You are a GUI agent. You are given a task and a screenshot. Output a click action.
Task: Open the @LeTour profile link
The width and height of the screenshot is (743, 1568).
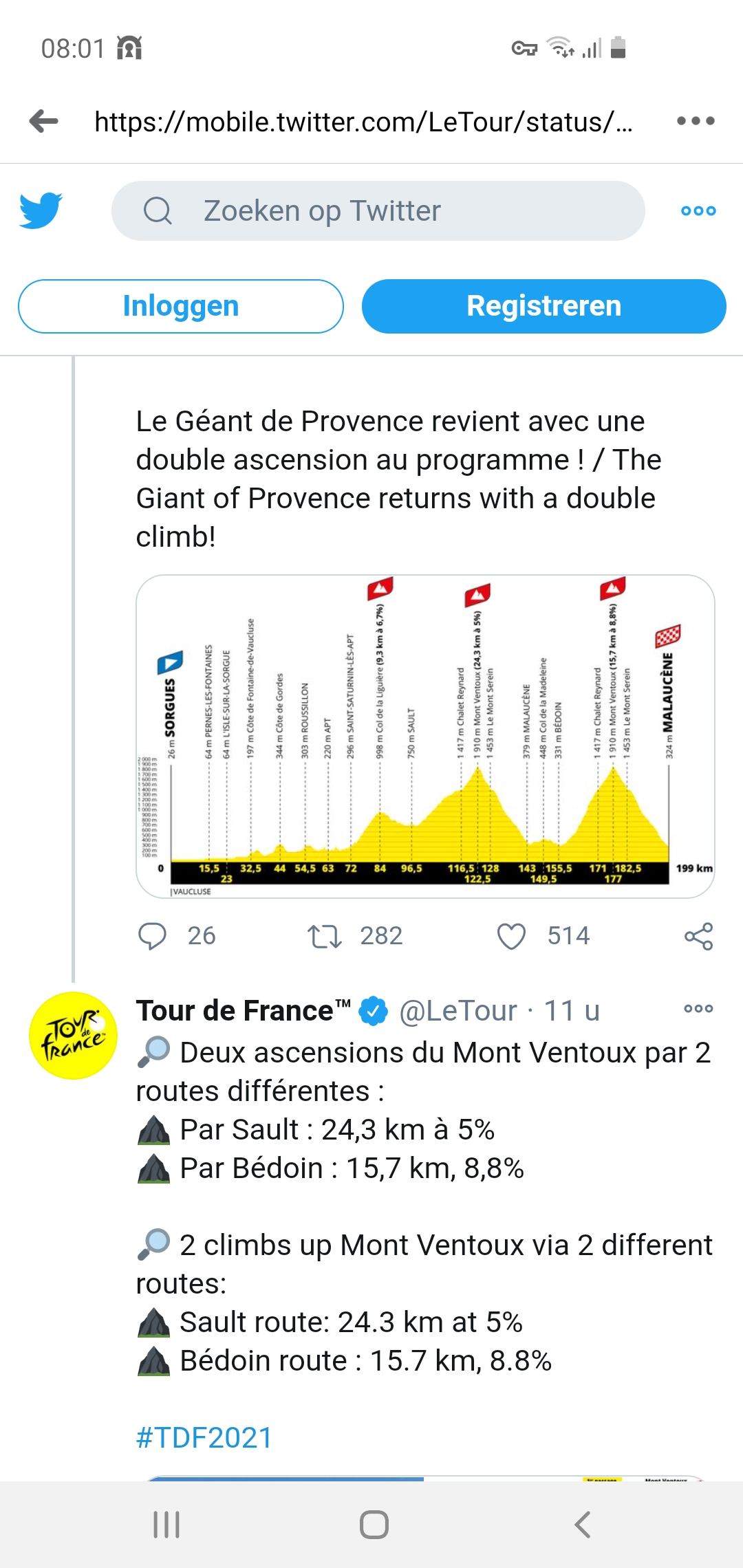tap(457, 1011)
